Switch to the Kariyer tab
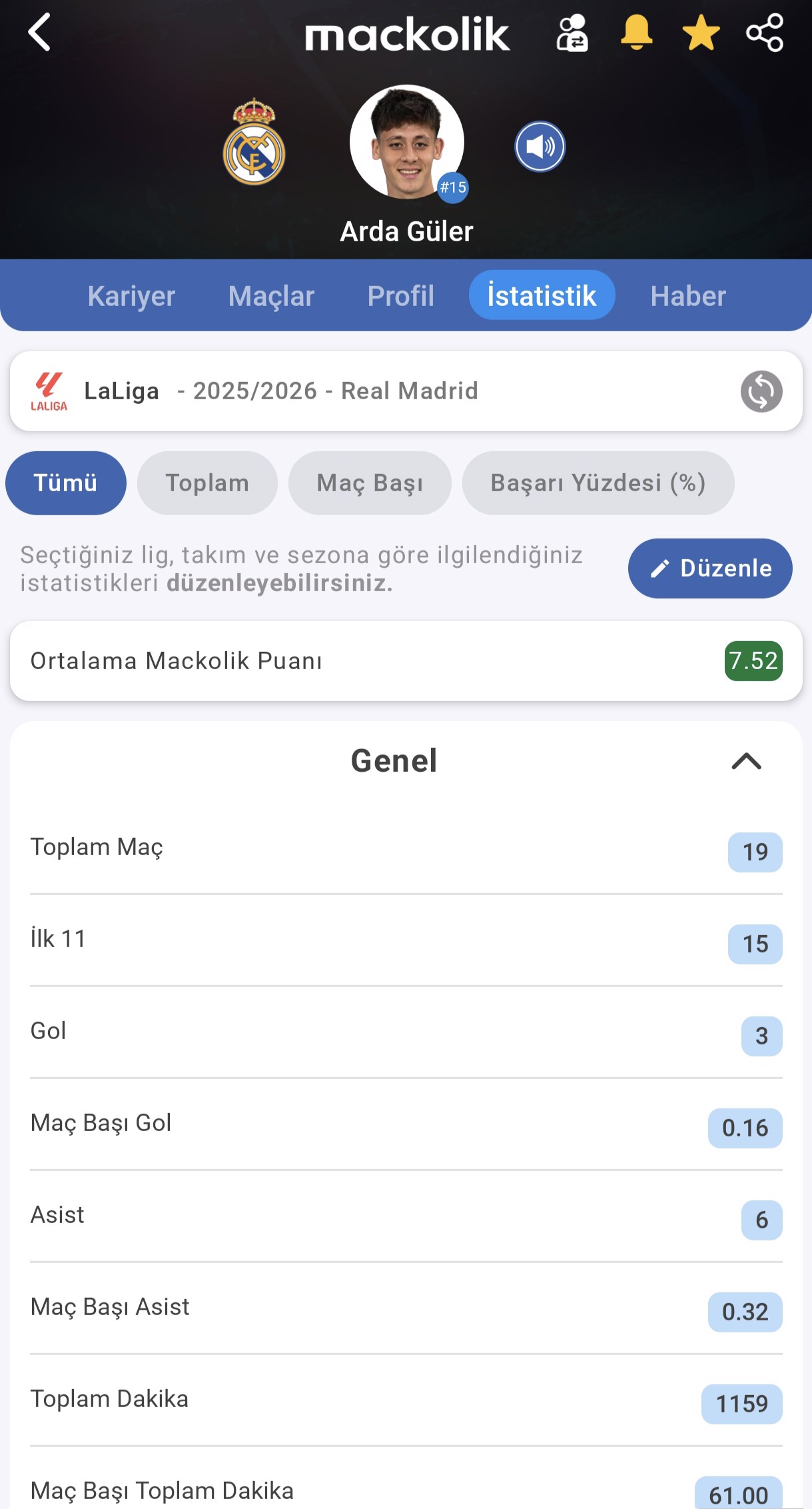This screenshot has height=1509, width=812. [x=131, y=296]
